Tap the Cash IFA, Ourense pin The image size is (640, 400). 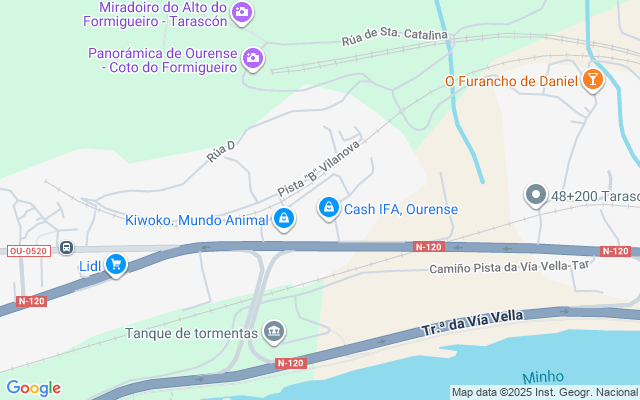coord(327,207)
